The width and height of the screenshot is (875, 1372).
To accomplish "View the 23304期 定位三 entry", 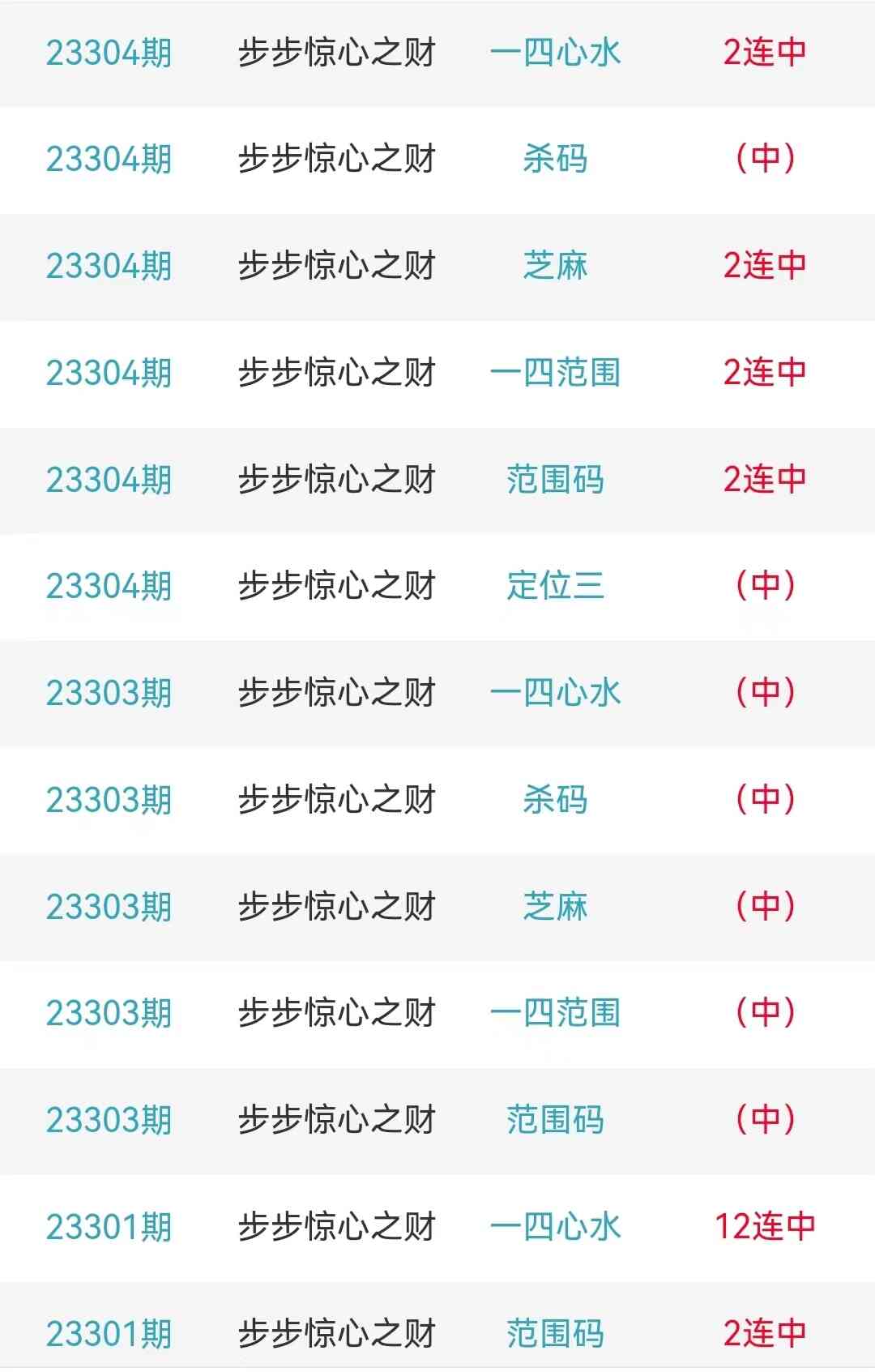I will coord(555,586).
